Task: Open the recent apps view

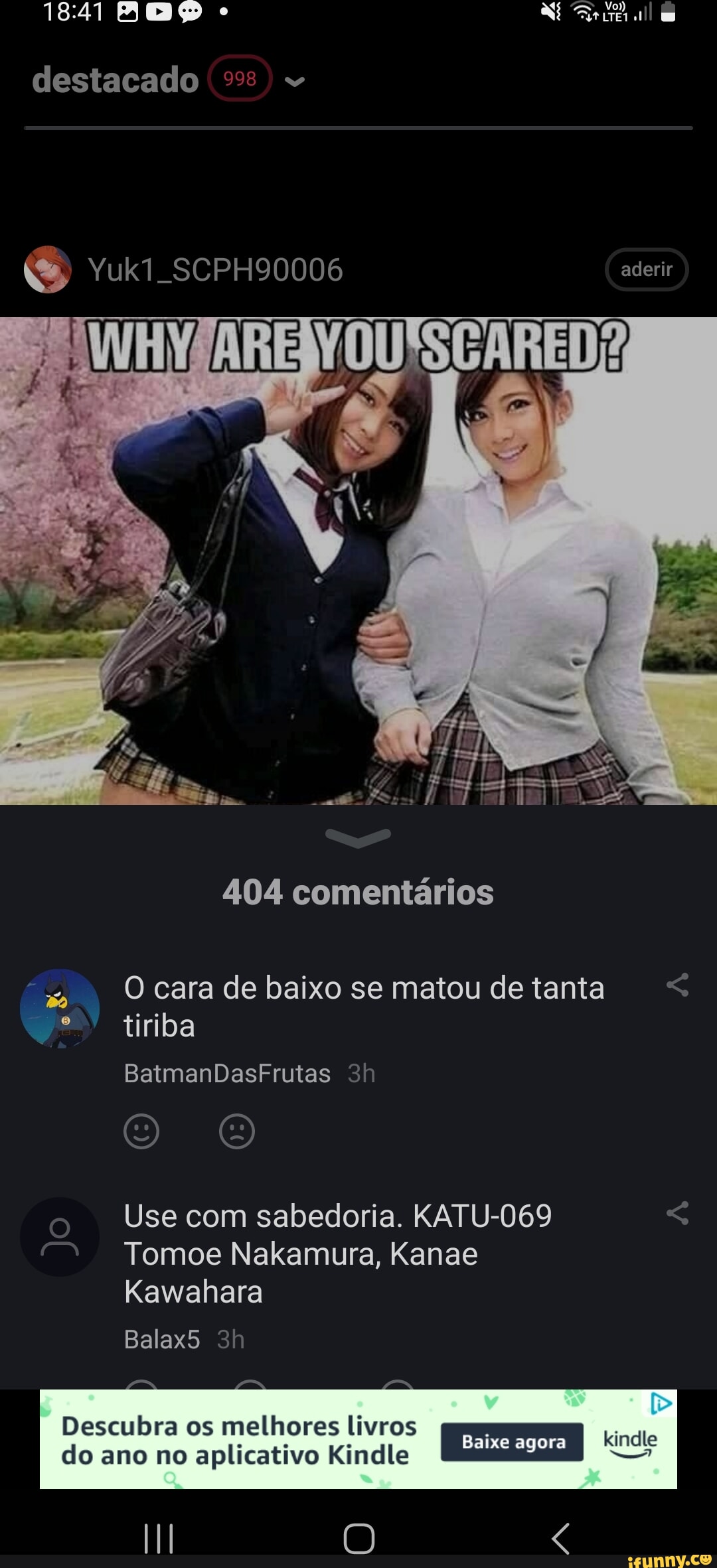Action: pos(159,1538)
